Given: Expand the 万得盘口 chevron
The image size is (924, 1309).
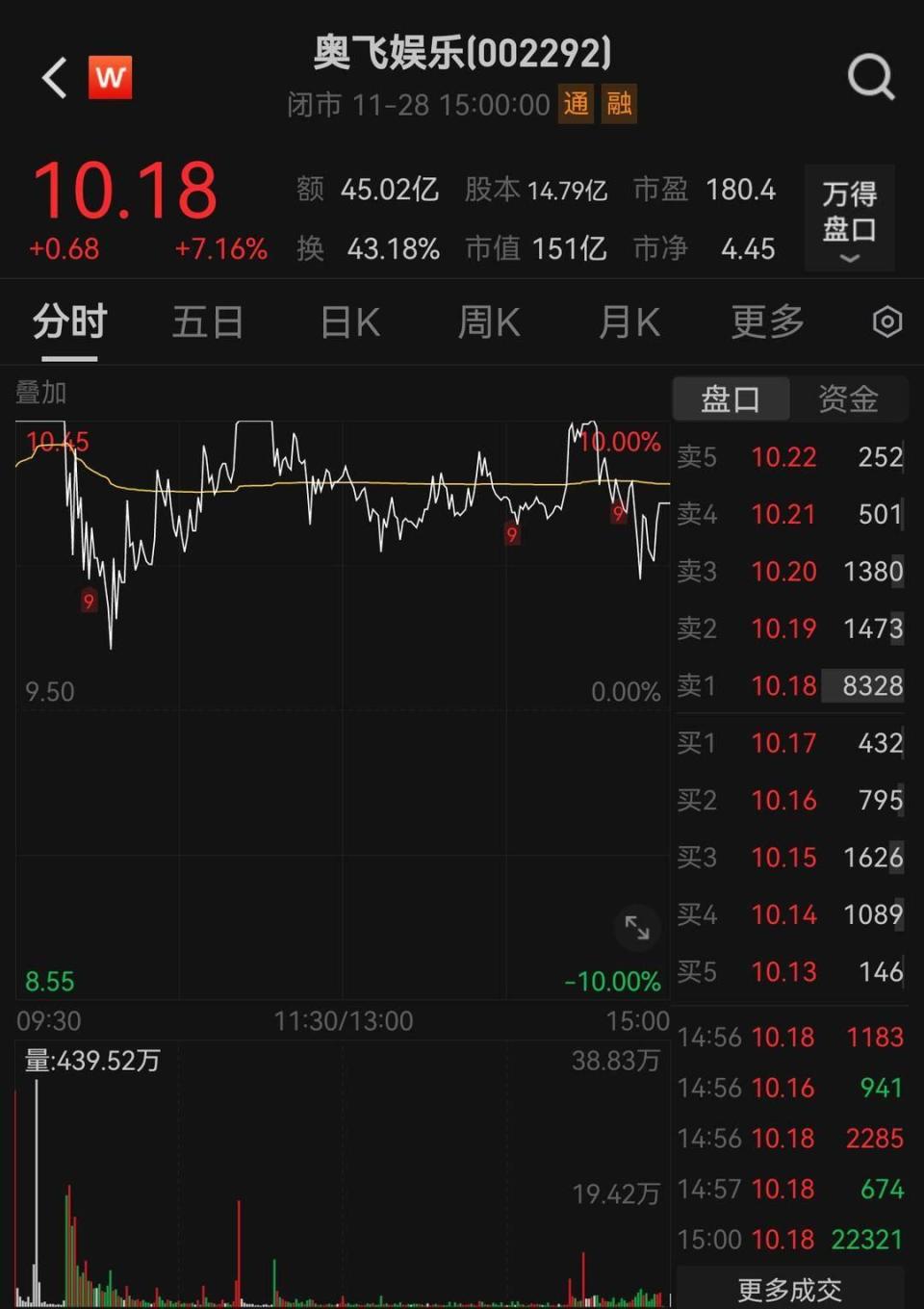Looking at the screenshot, I should (848, 258).
